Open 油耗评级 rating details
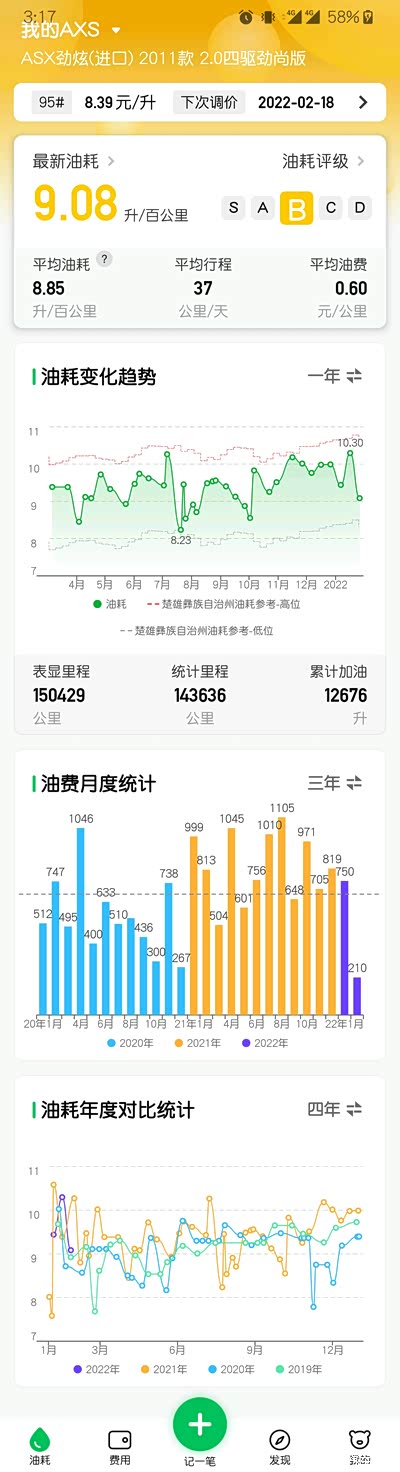Viewport: 400px width, 1472px height. pyautogui.click(x=324, y=161)
